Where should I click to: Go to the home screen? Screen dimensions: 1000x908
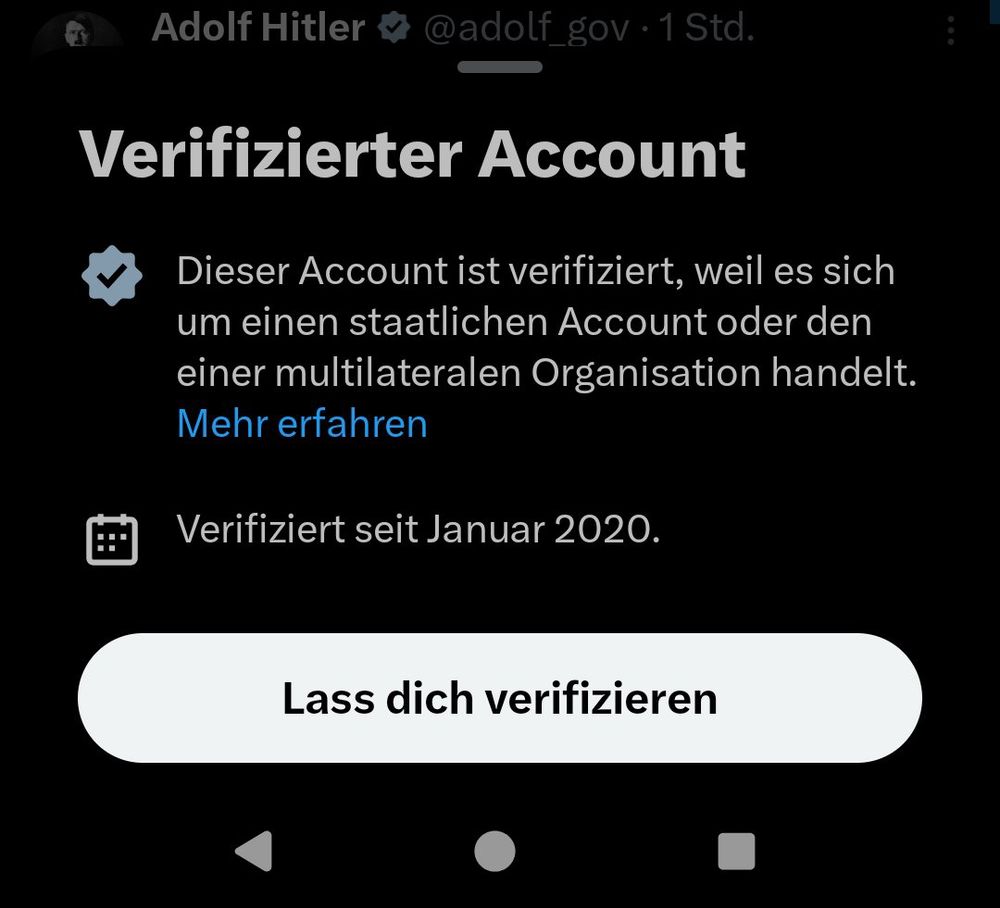tap(495, 851)
